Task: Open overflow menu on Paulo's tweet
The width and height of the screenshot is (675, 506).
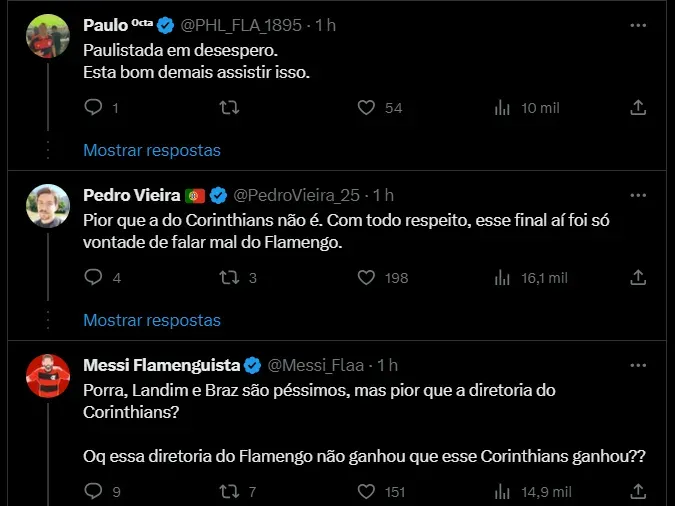Action: pos(638,24)
